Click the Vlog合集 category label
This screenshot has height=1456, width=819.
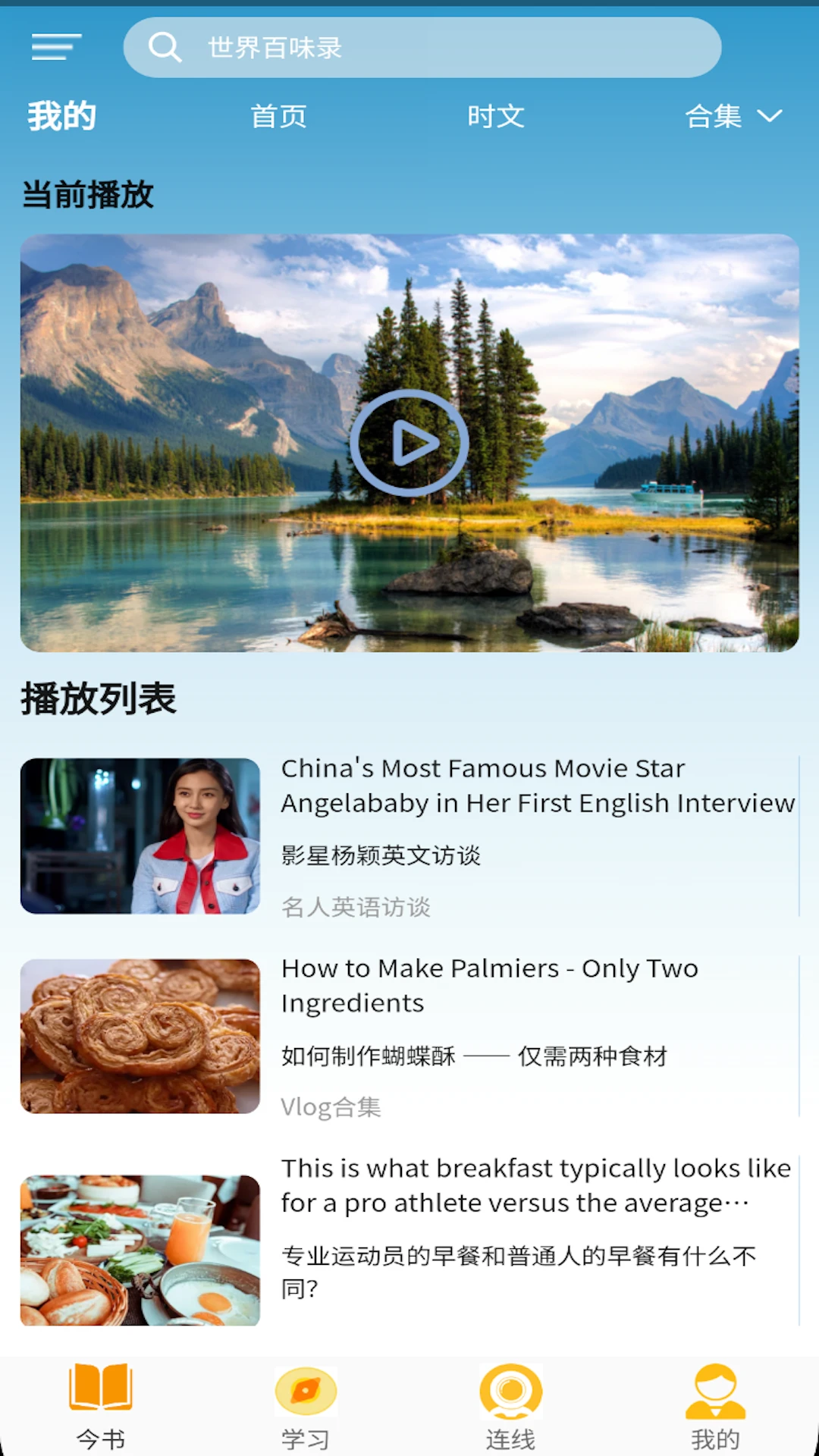click(x=331, y=1106)
